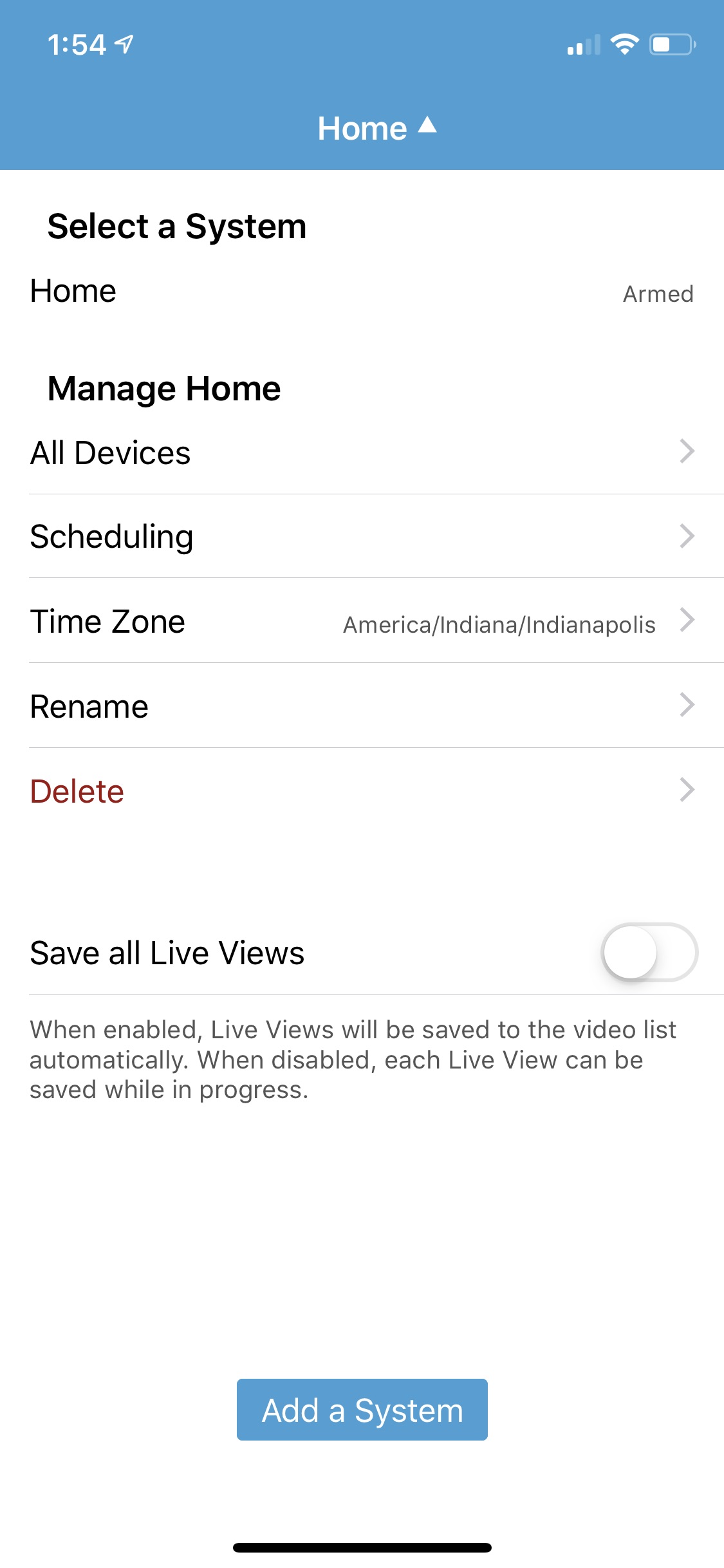This screenshot has height=1568, width=724.
Task: Tap the Add a System button
Action: point(362,1410)
